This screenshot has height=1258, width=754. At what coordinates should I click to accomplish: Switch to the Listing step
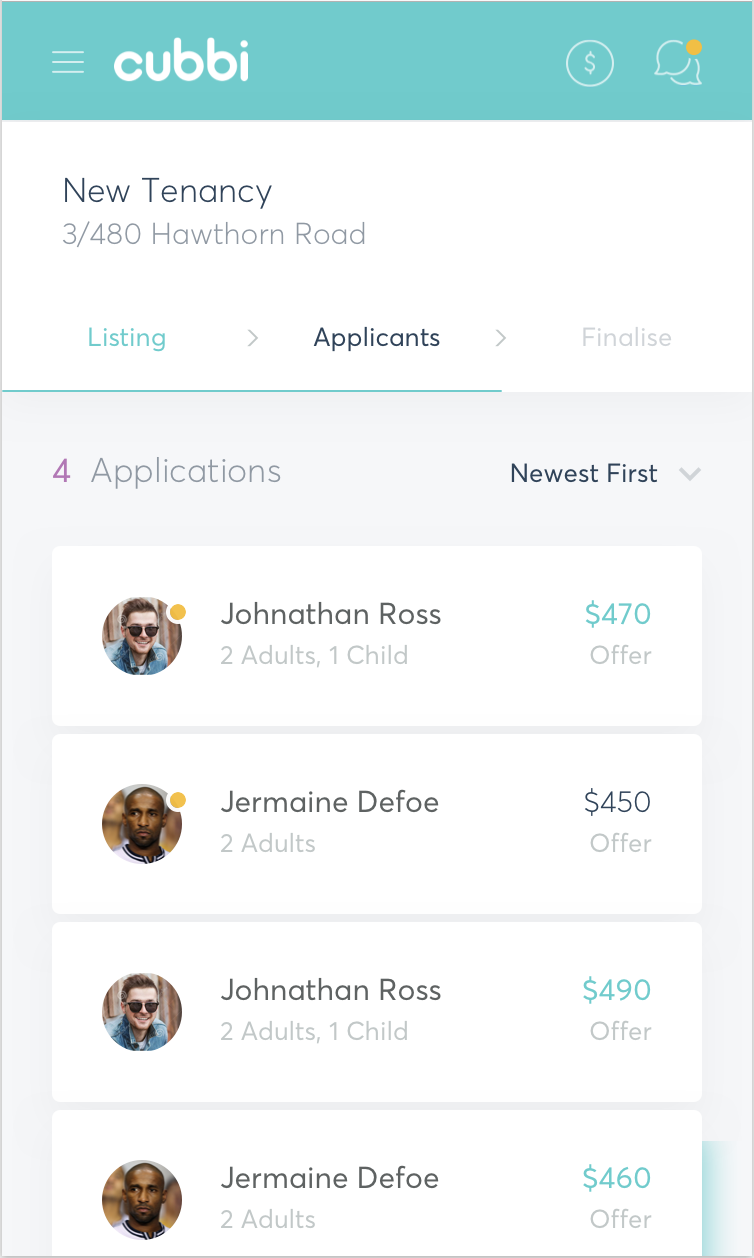click(x=126, y=338)
